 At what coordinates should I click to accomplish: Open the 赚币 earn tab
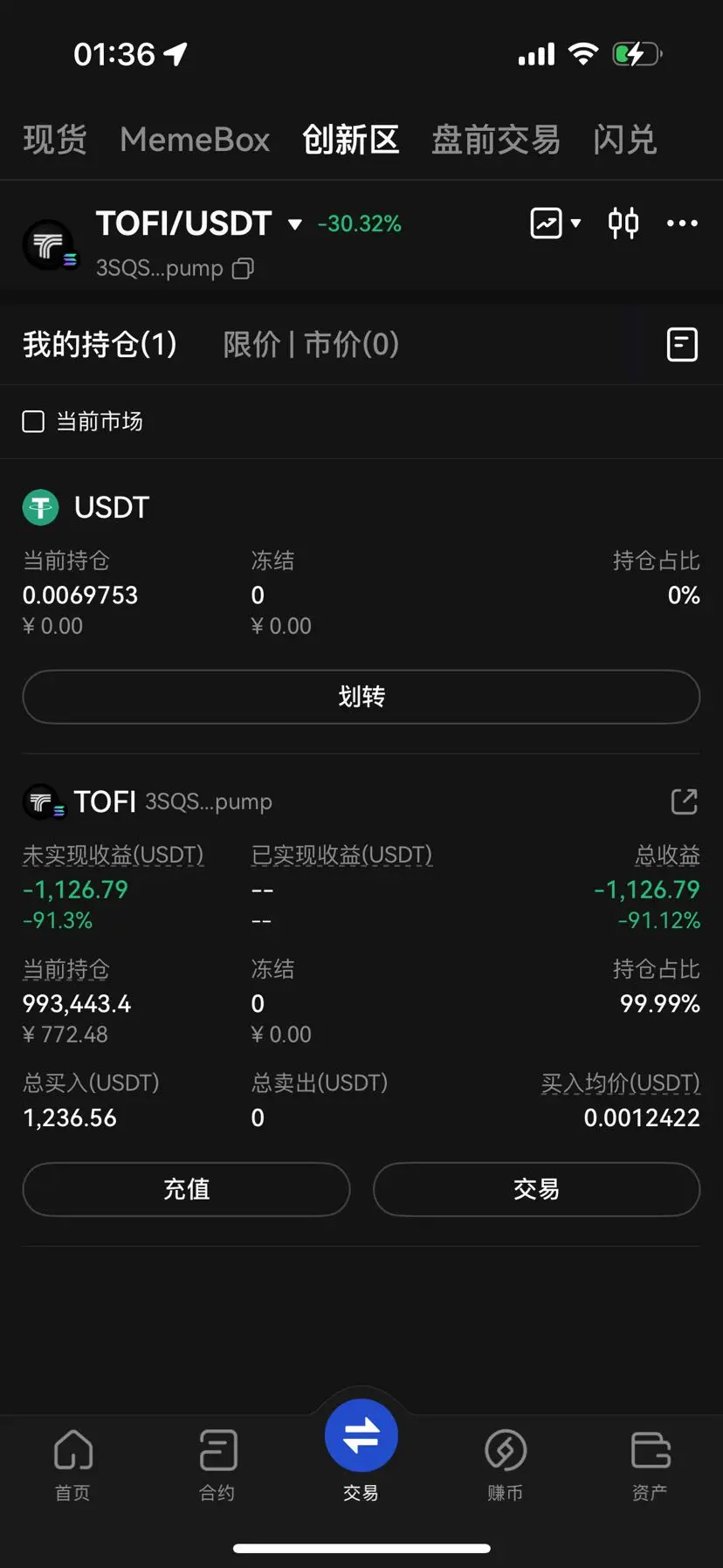tap(506, 1465)
